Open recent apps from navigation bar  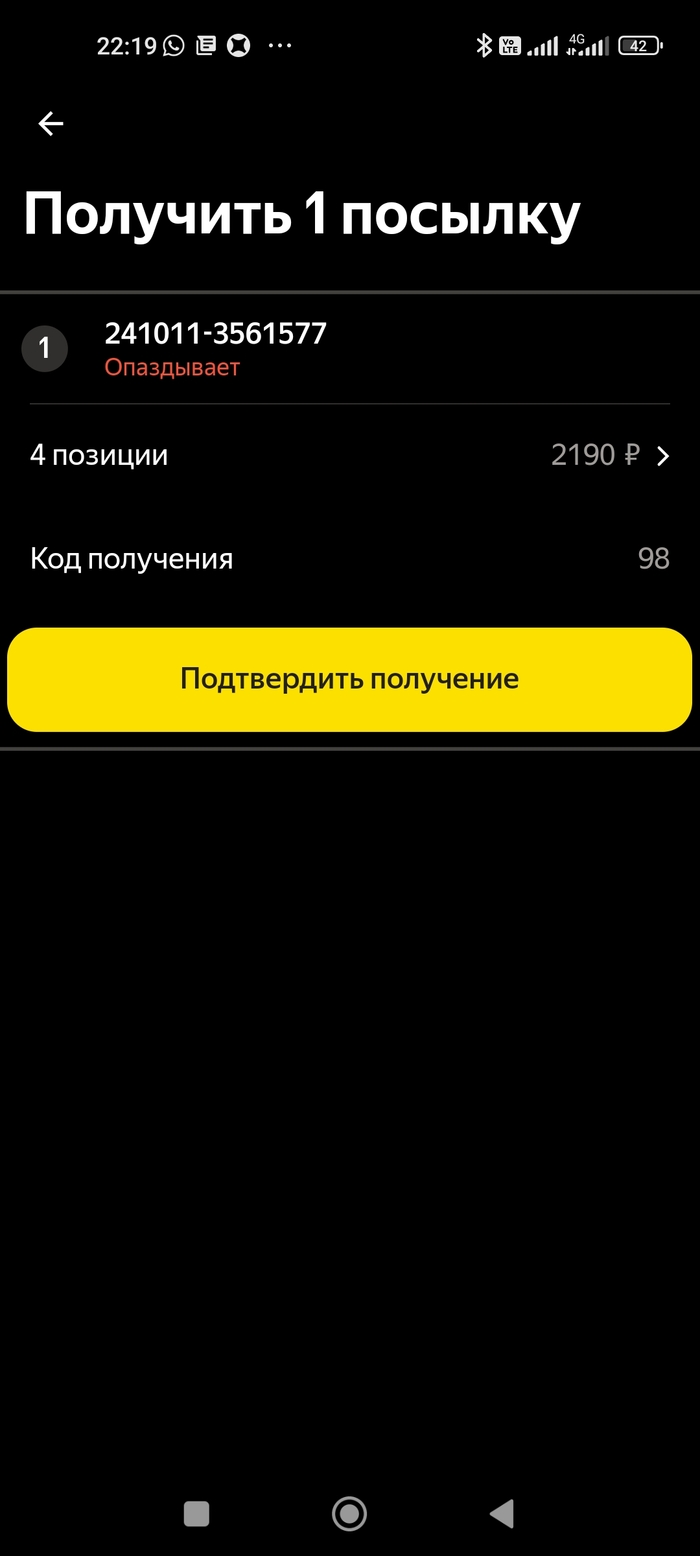click(x=196, y=1513)
